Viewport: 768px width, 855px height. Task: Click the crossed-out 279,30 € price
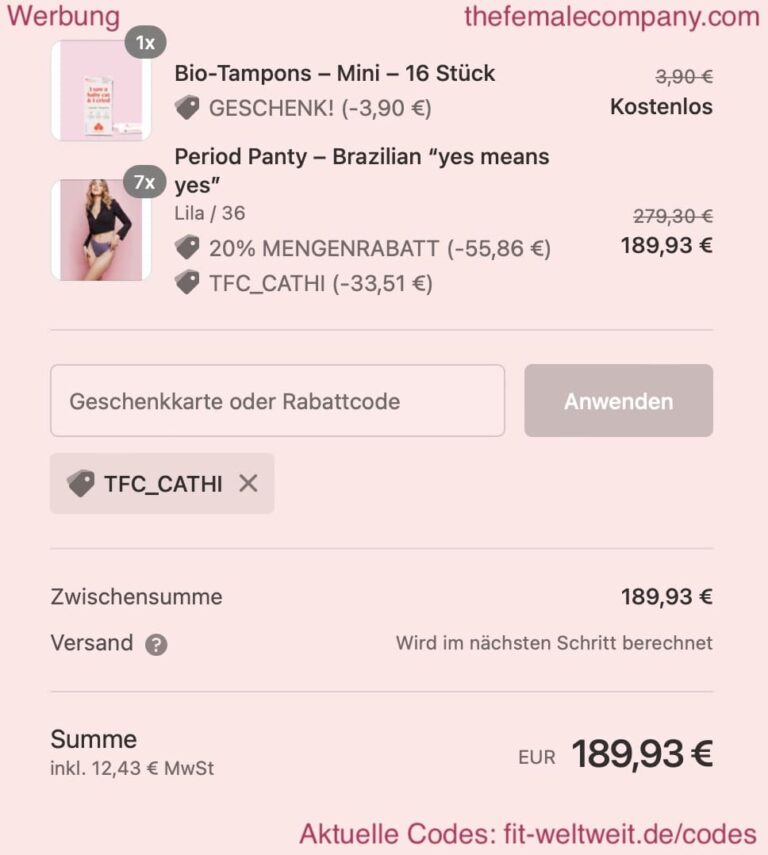(x=673, y=215)
